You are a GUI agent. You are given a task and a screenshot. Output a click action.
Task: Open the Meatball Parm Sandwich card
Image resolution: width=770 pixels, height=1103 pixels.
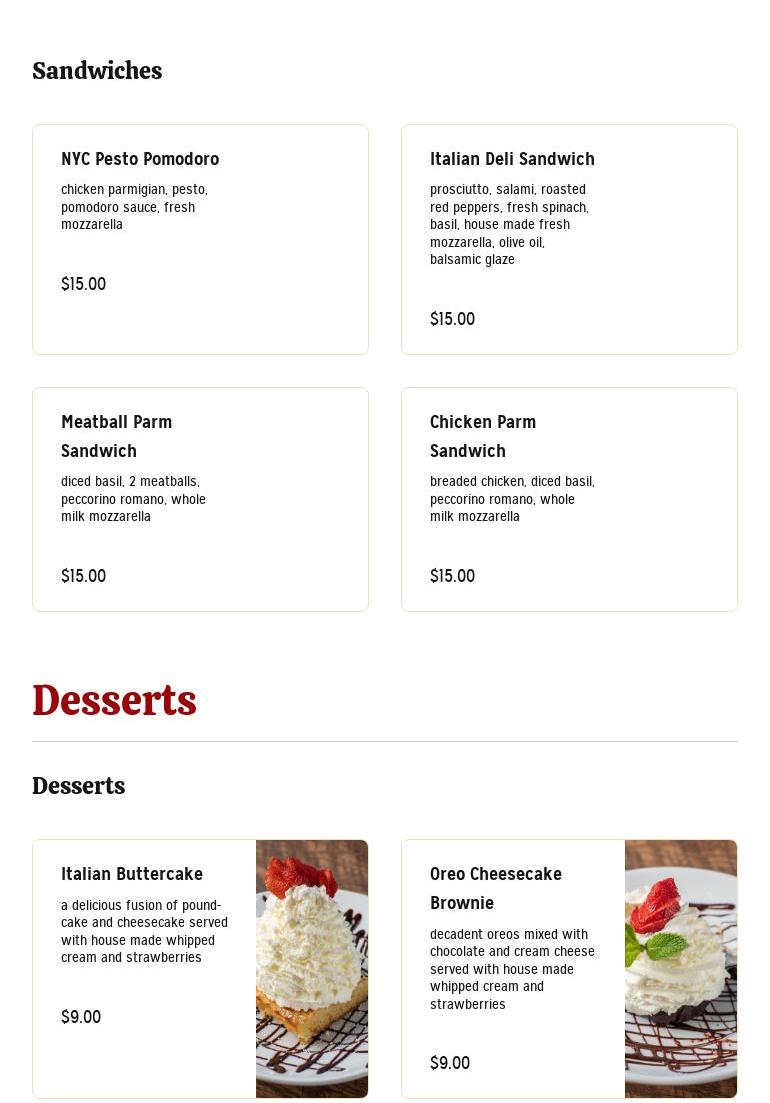click(x=200, y=499)
